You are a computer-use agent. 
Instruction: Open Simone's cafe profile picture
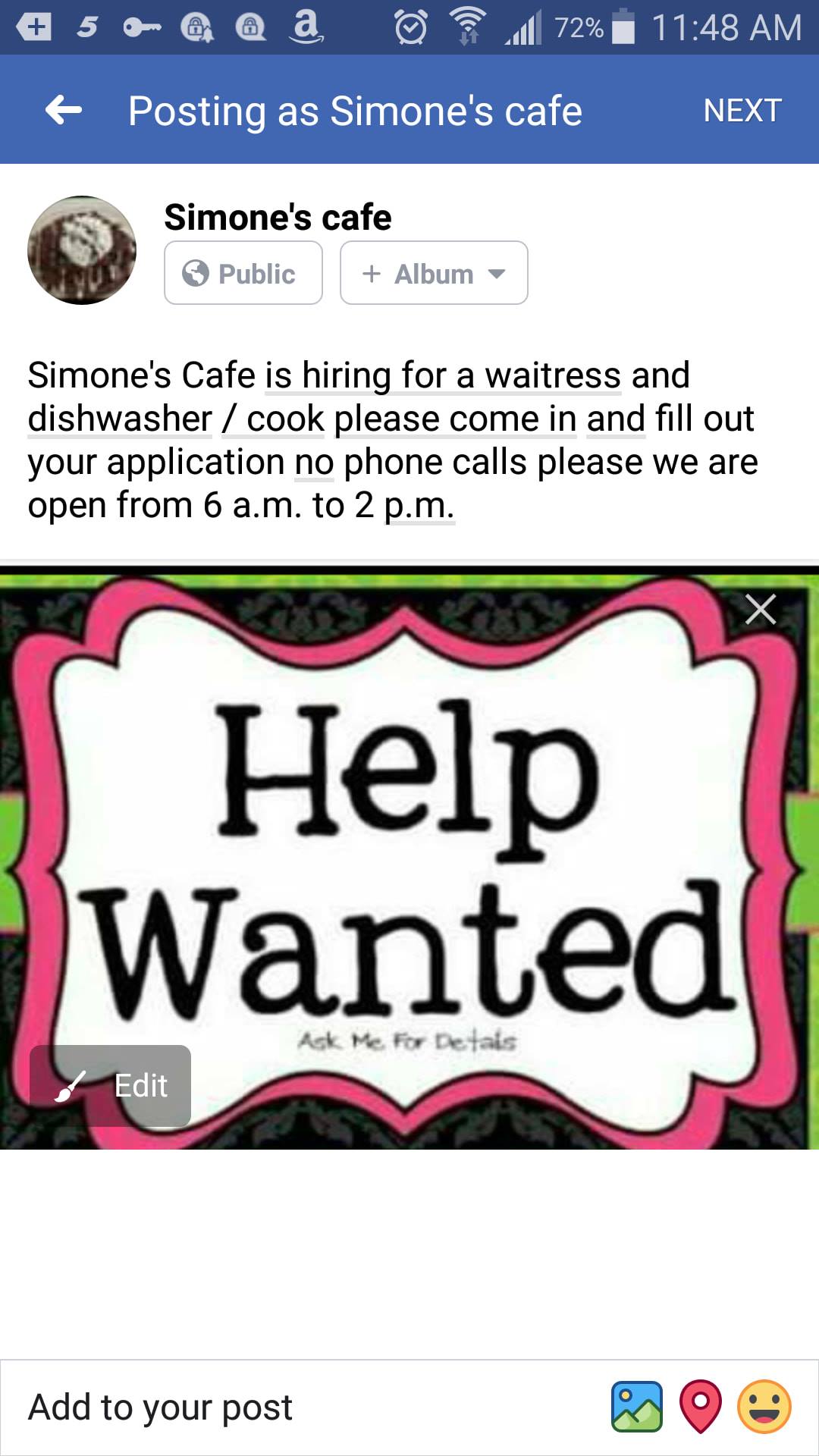82,250
